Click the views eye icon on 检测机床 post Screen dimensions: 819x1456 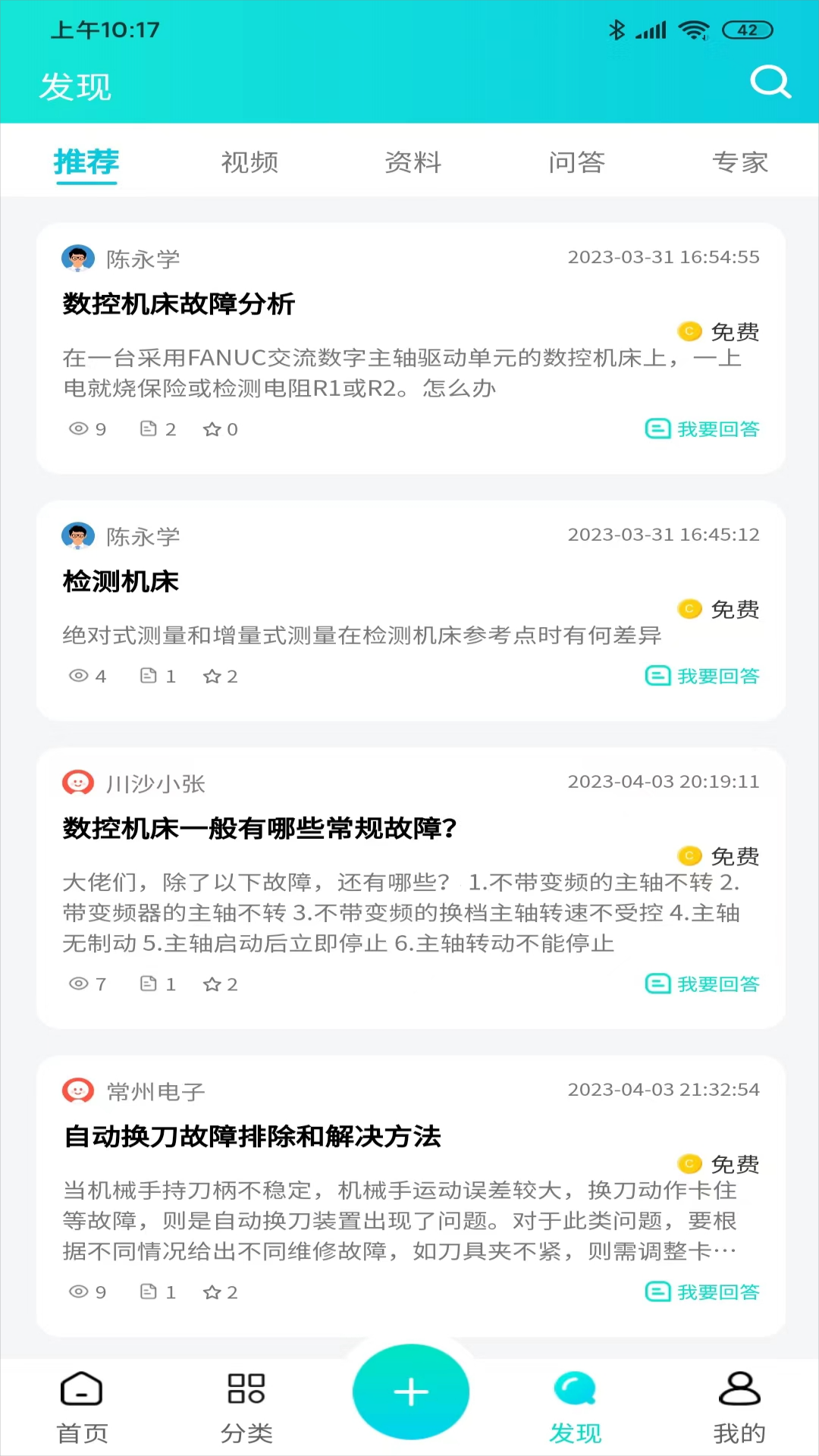coord(80,676)
